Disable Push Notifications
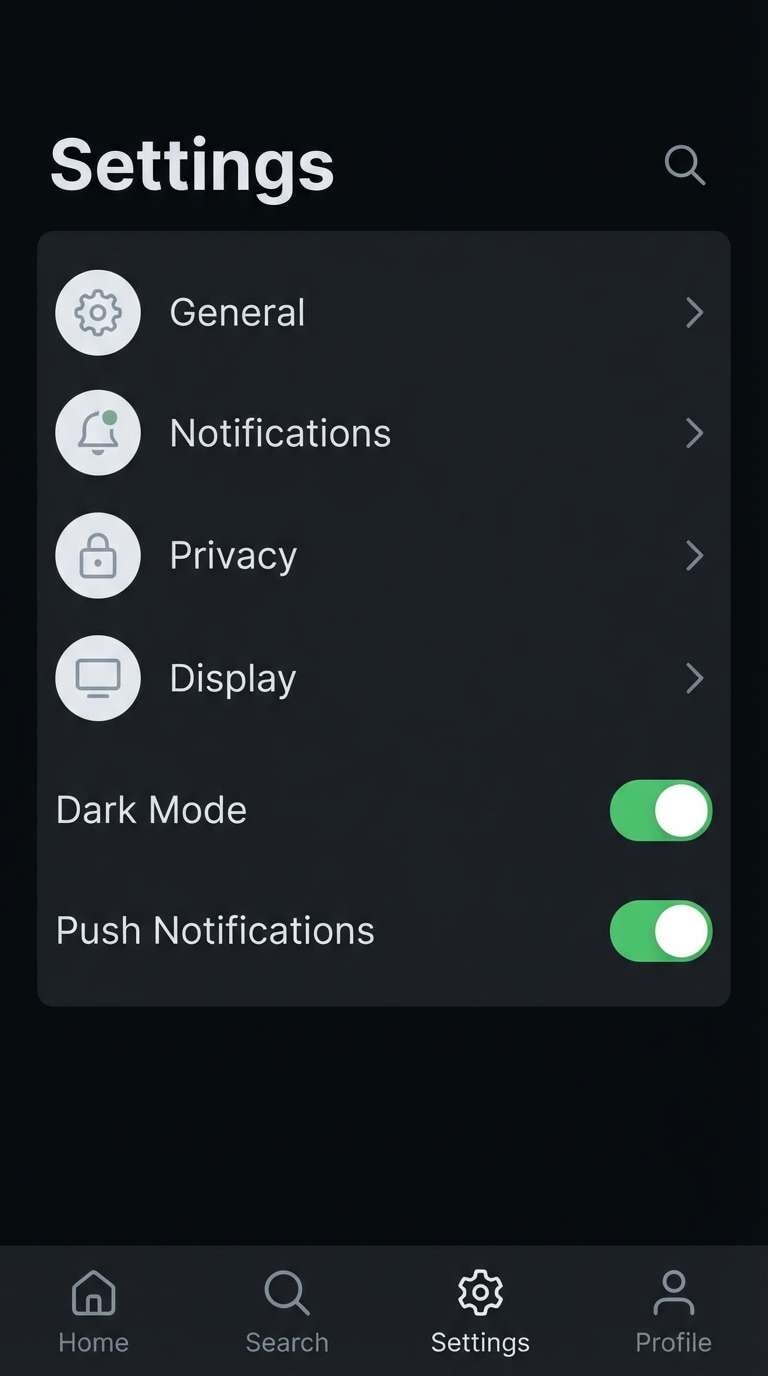768x1376 pixels. point(660,930)
